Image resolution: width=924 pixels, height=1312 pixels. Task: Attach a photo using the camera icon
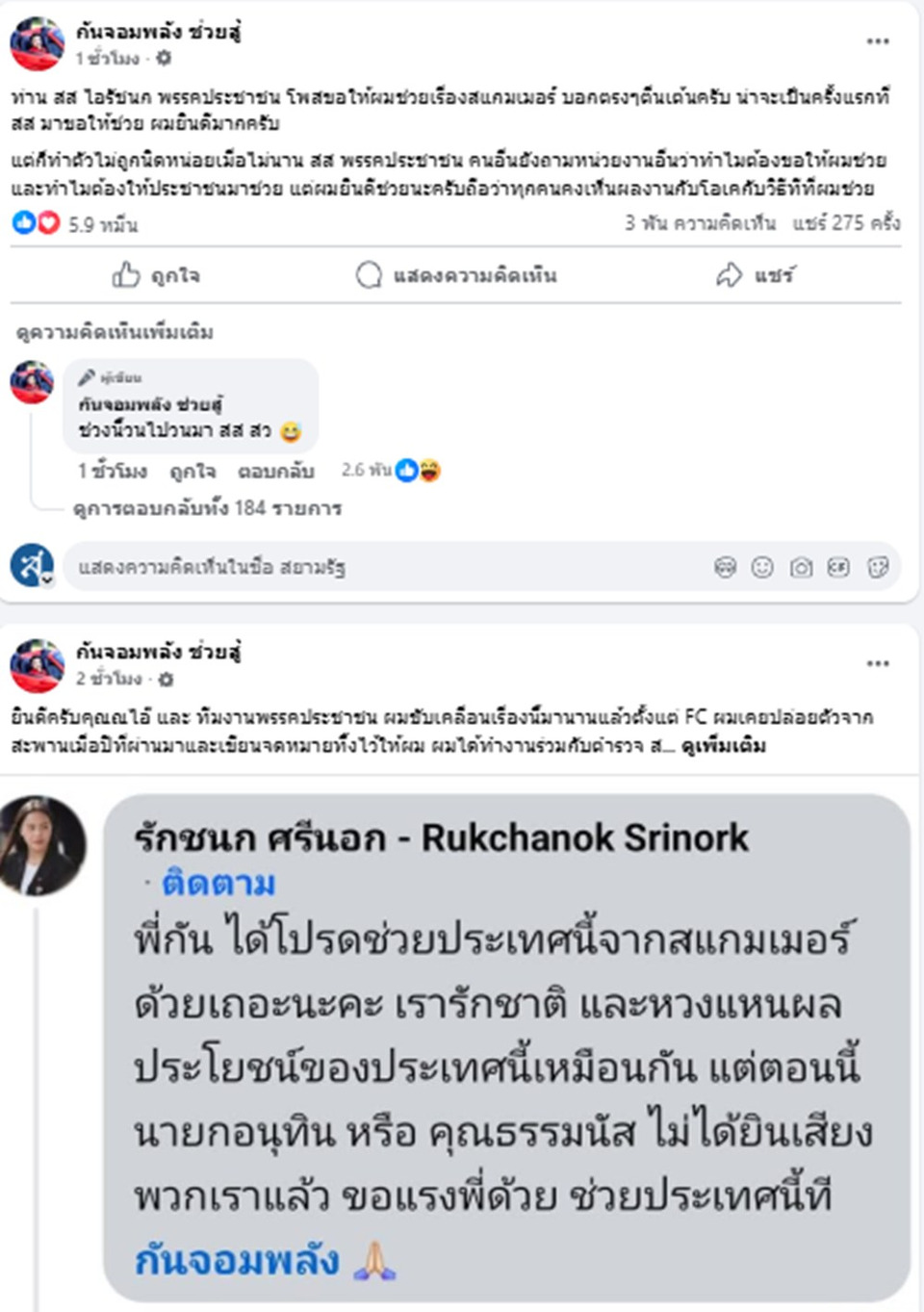click(x=801, y=568)
